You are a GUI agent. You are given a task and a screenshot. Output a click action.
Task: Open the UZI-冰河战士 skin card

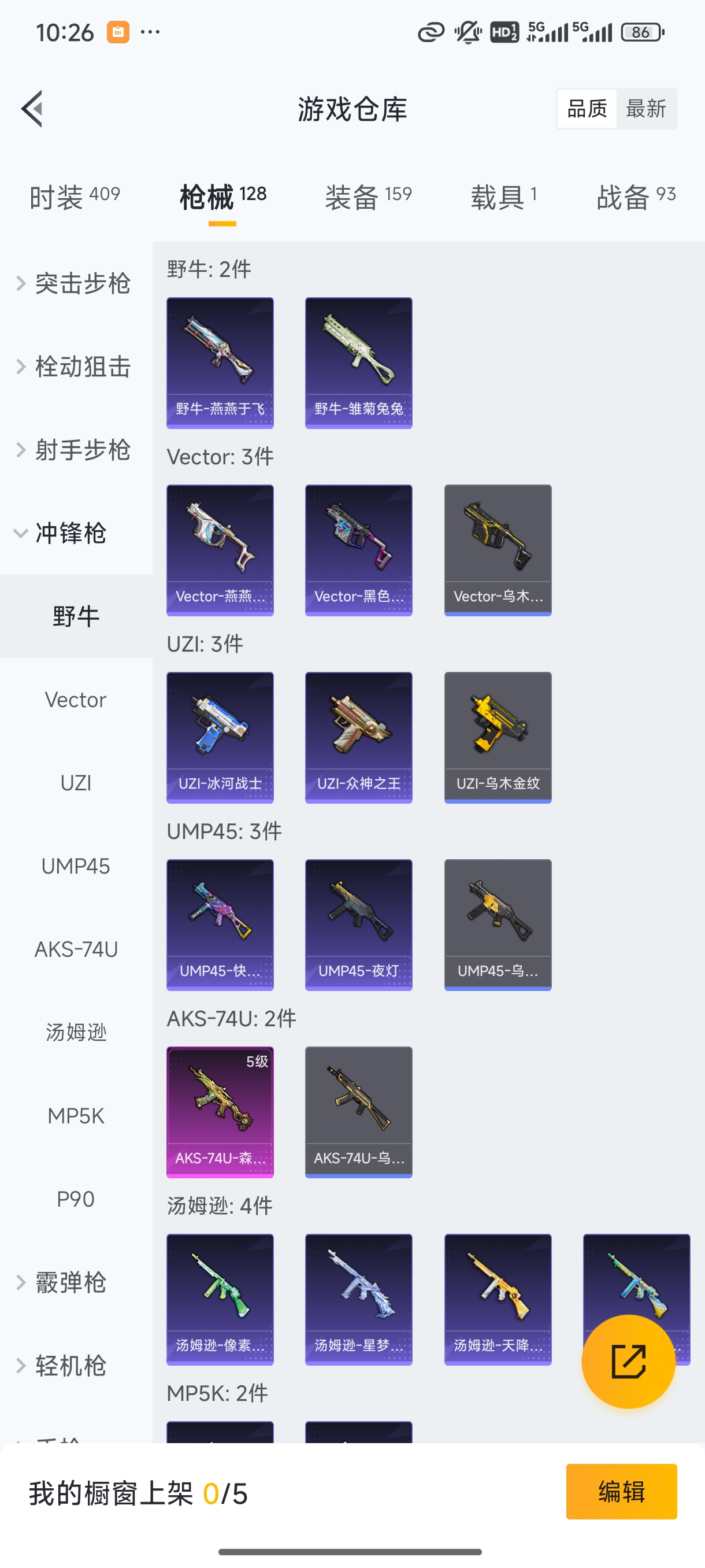(x=220, y=737)
